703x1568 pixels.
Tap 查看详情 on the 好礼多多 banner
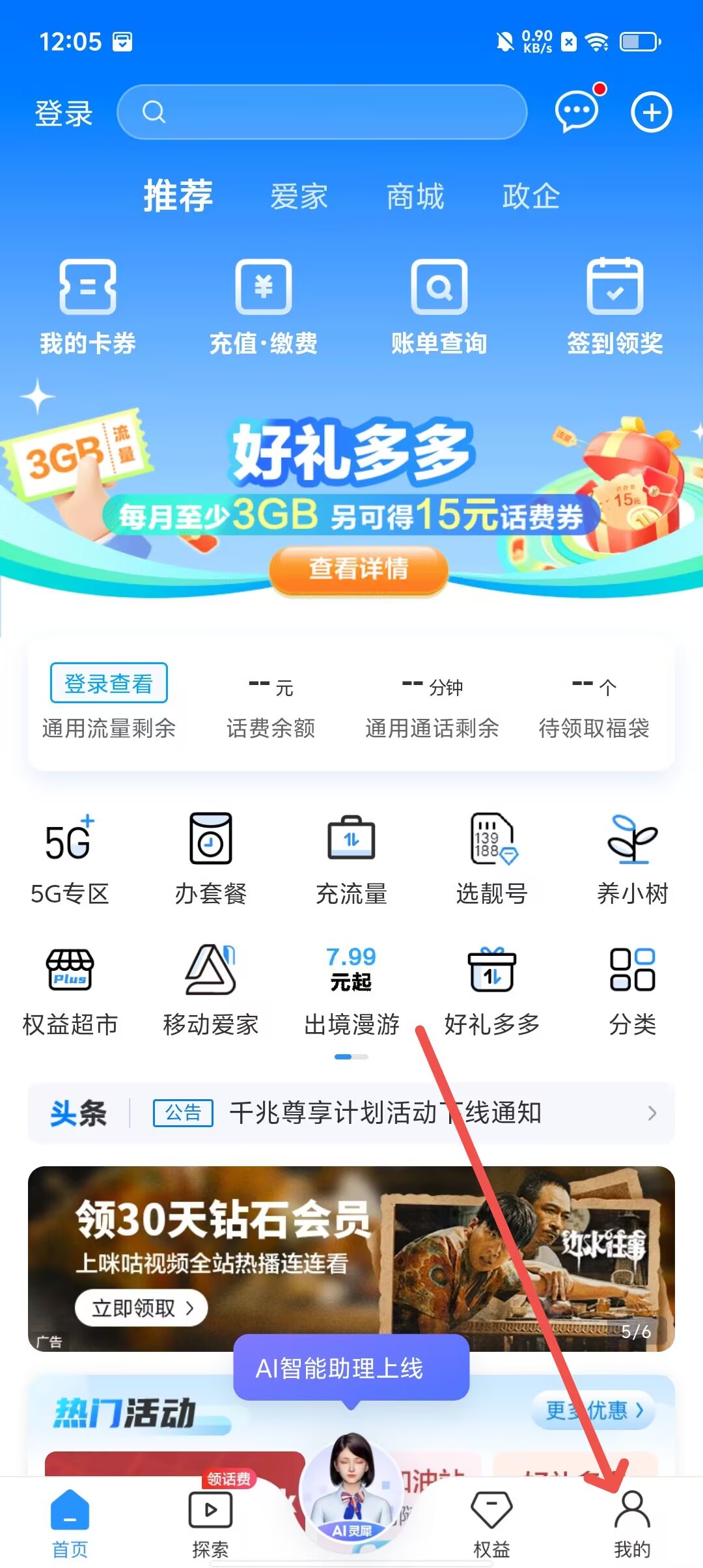coord(359,568)
